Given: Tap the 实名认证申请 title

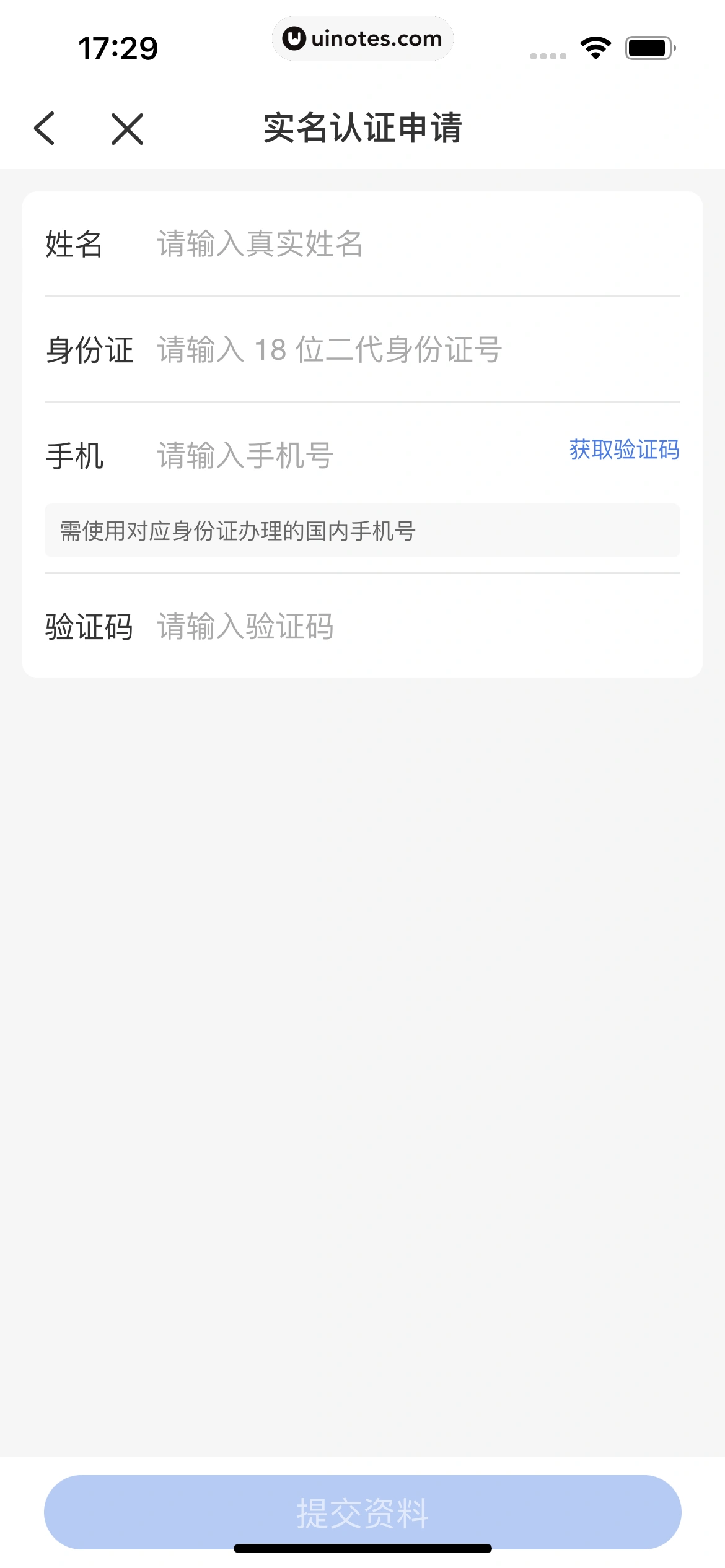Looking at the screenshot, I should (362, 128).
